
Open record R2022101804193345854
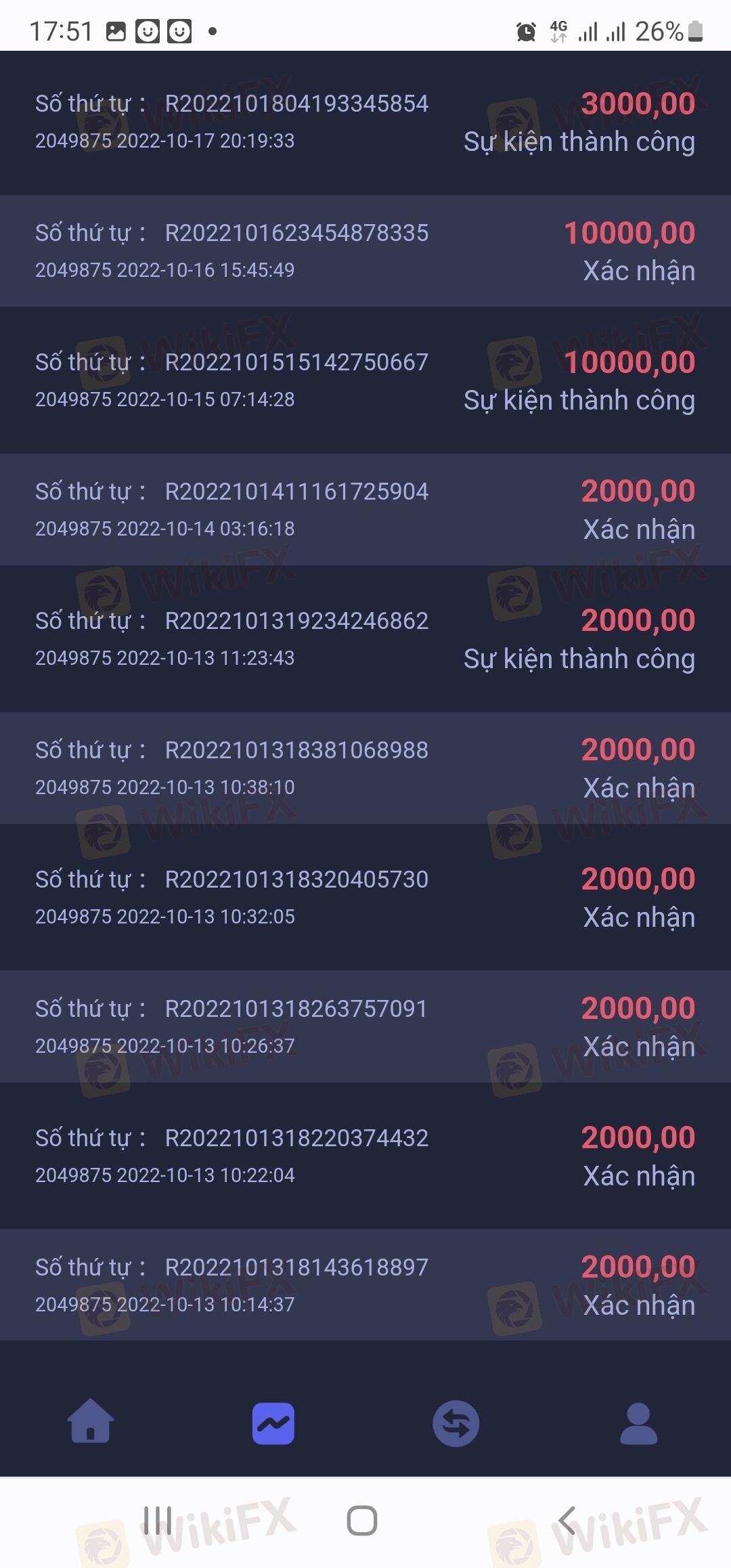(x=365, y=123)
